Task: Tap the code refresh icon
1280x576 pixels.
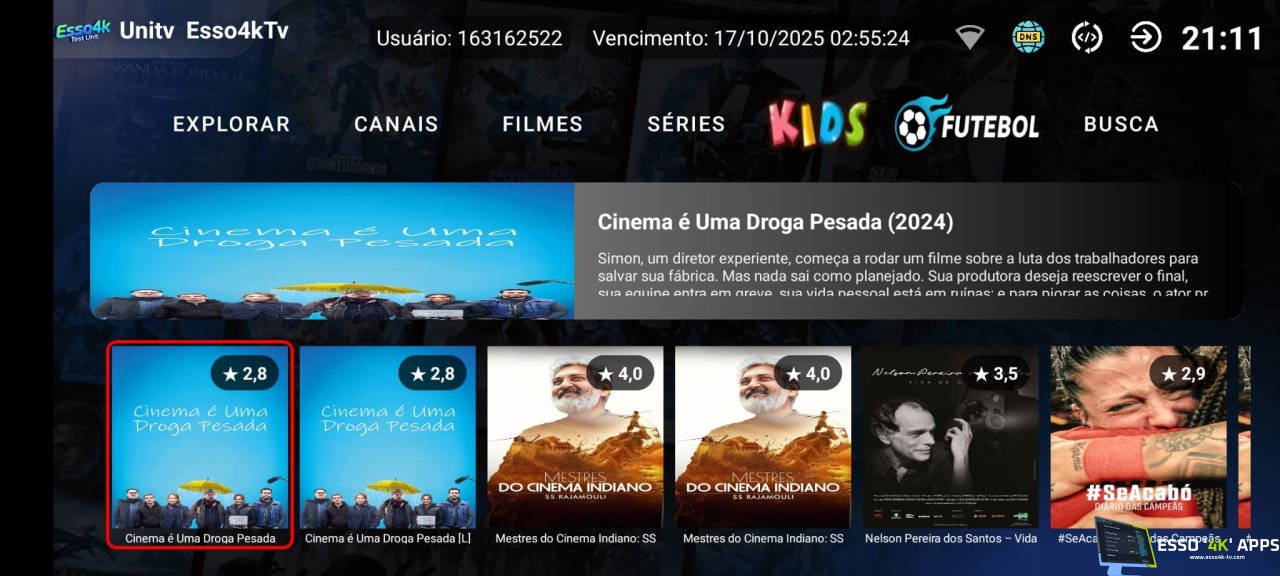Action: tap(1087, 38)
